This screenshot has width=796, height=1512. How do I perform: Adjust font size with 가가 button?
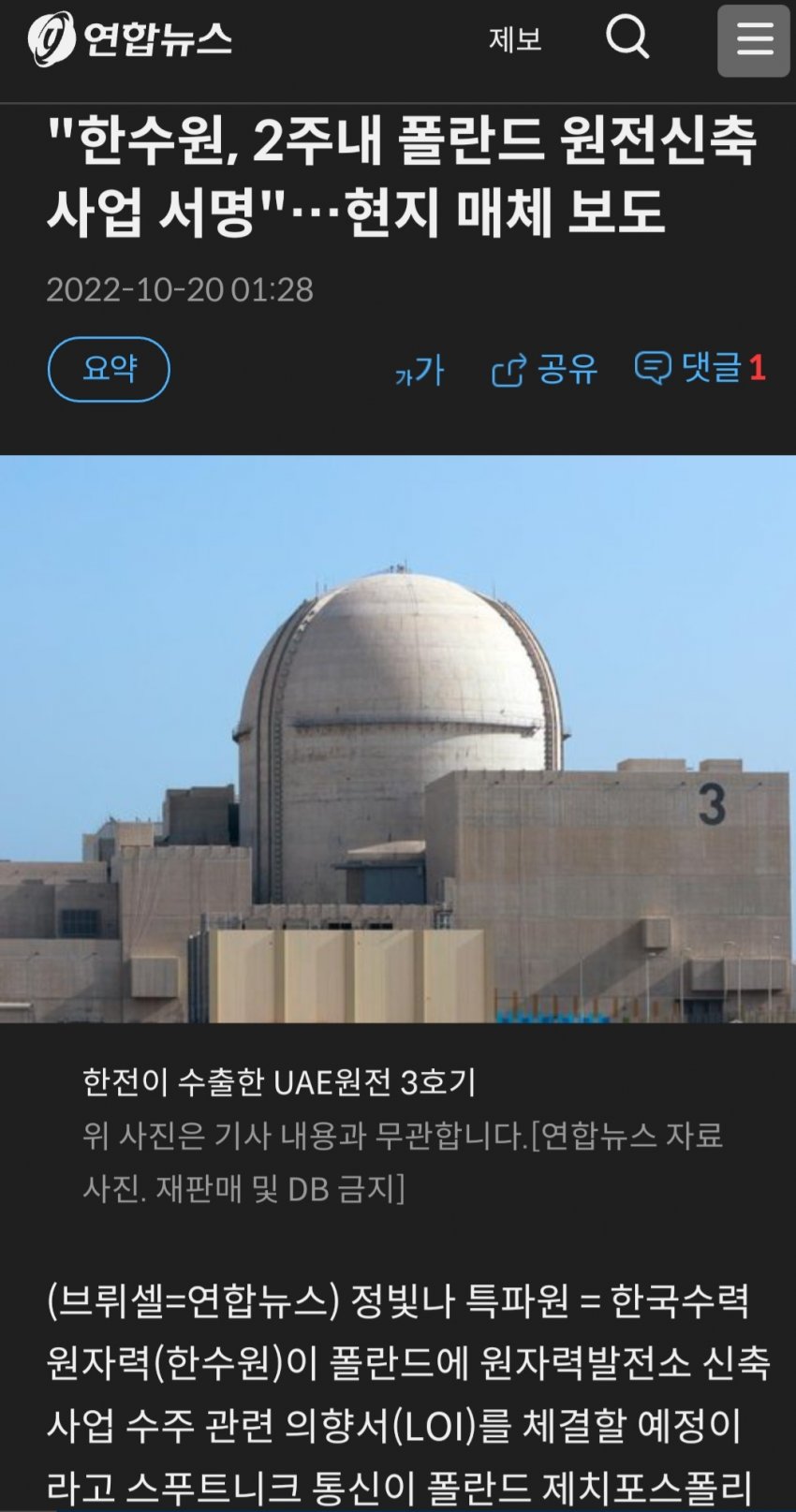[420, 371]
